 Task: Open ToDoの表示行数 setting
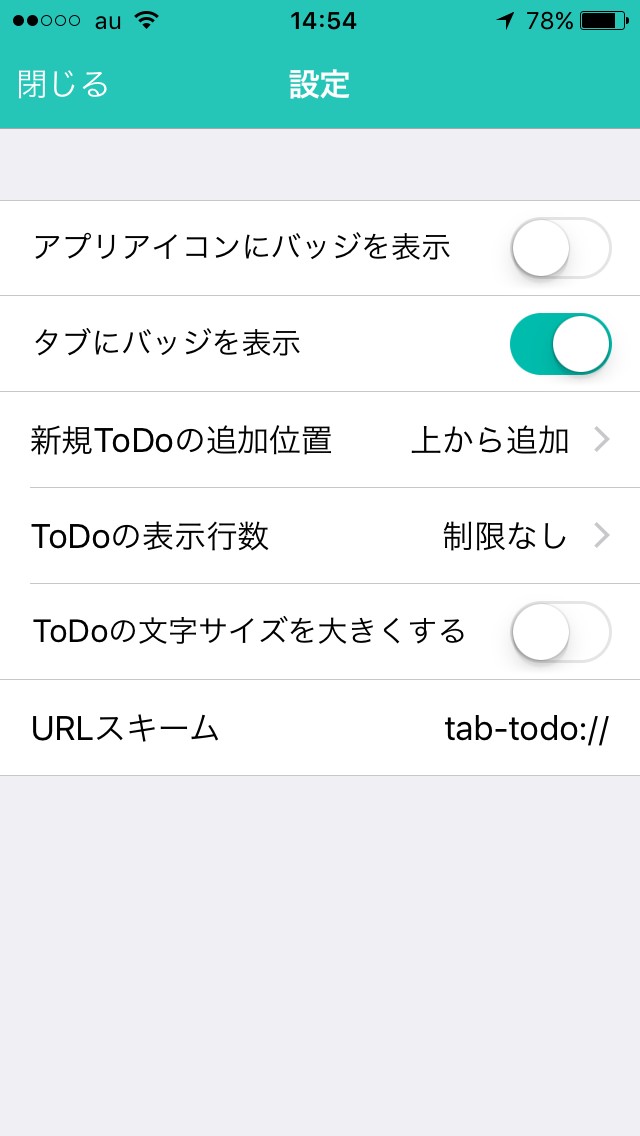coord(320,536)
